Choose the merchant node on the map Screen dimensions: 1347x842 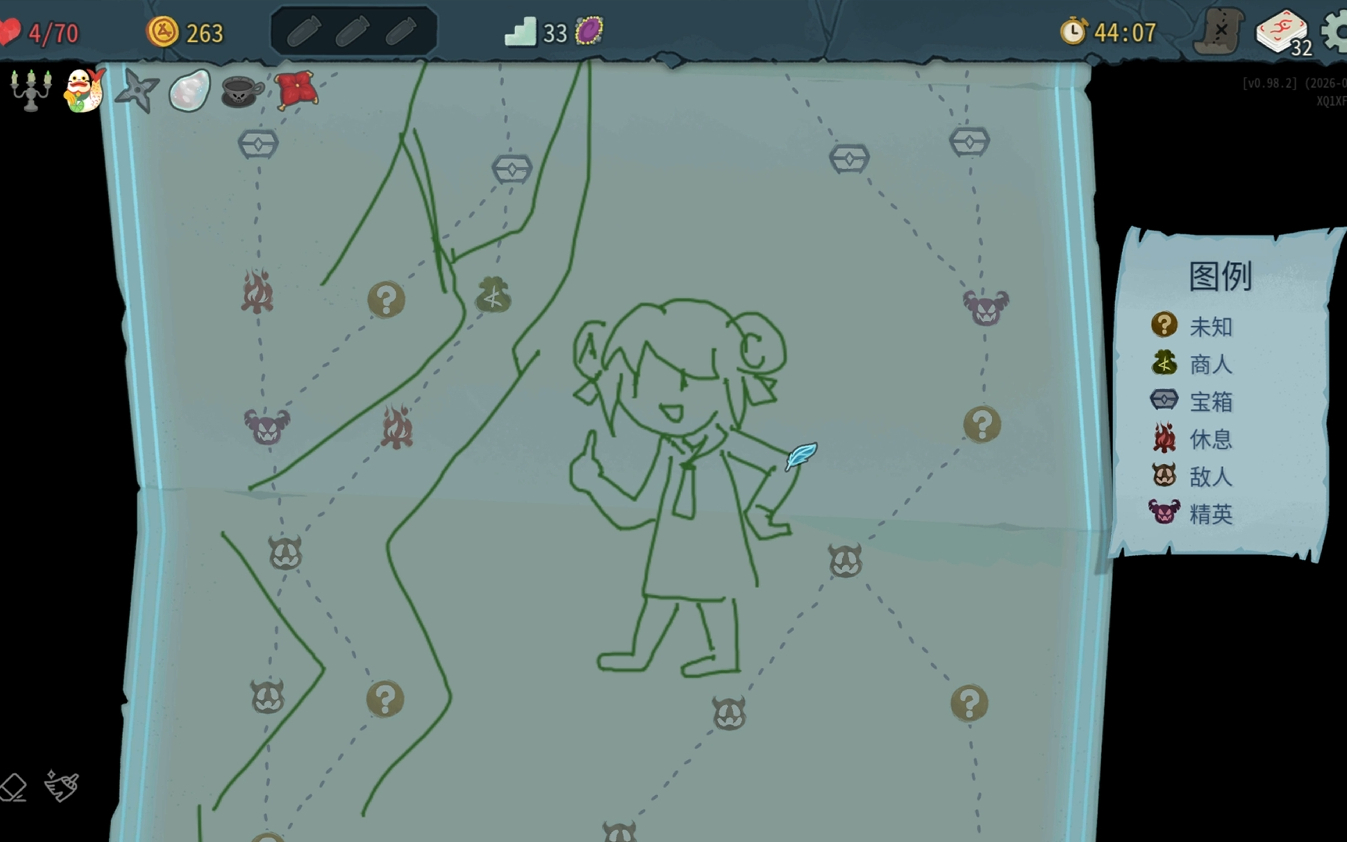point(493,295)
